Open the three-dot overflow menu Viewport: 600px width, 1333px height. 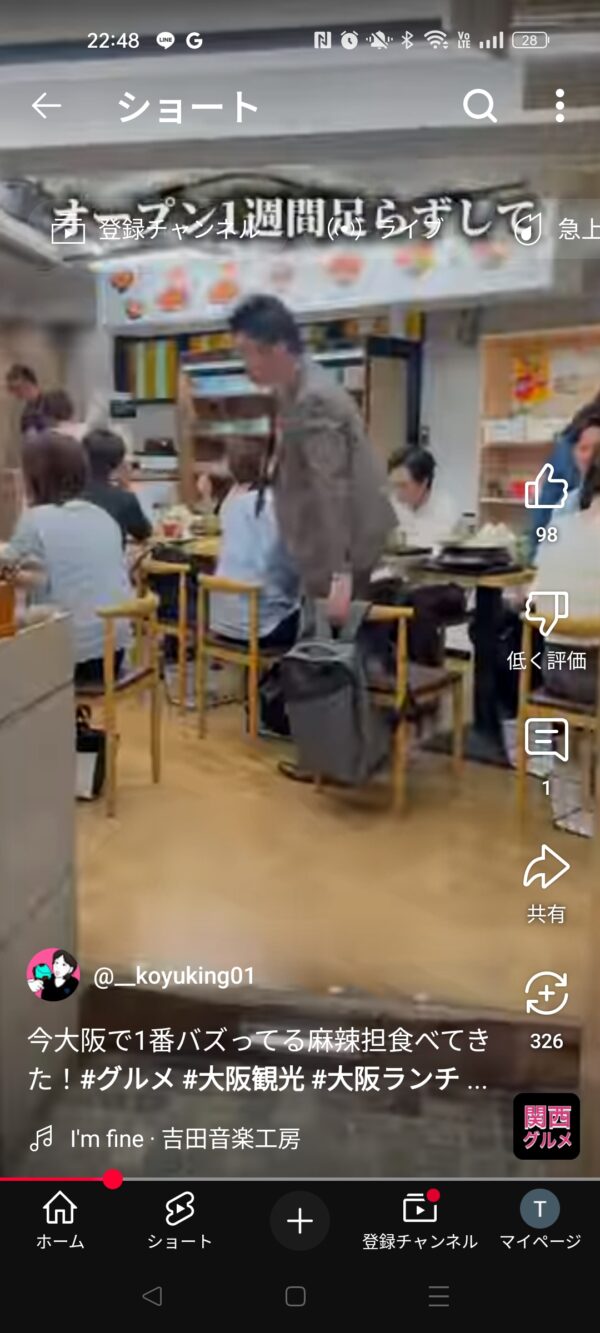[x=559, y=106]
